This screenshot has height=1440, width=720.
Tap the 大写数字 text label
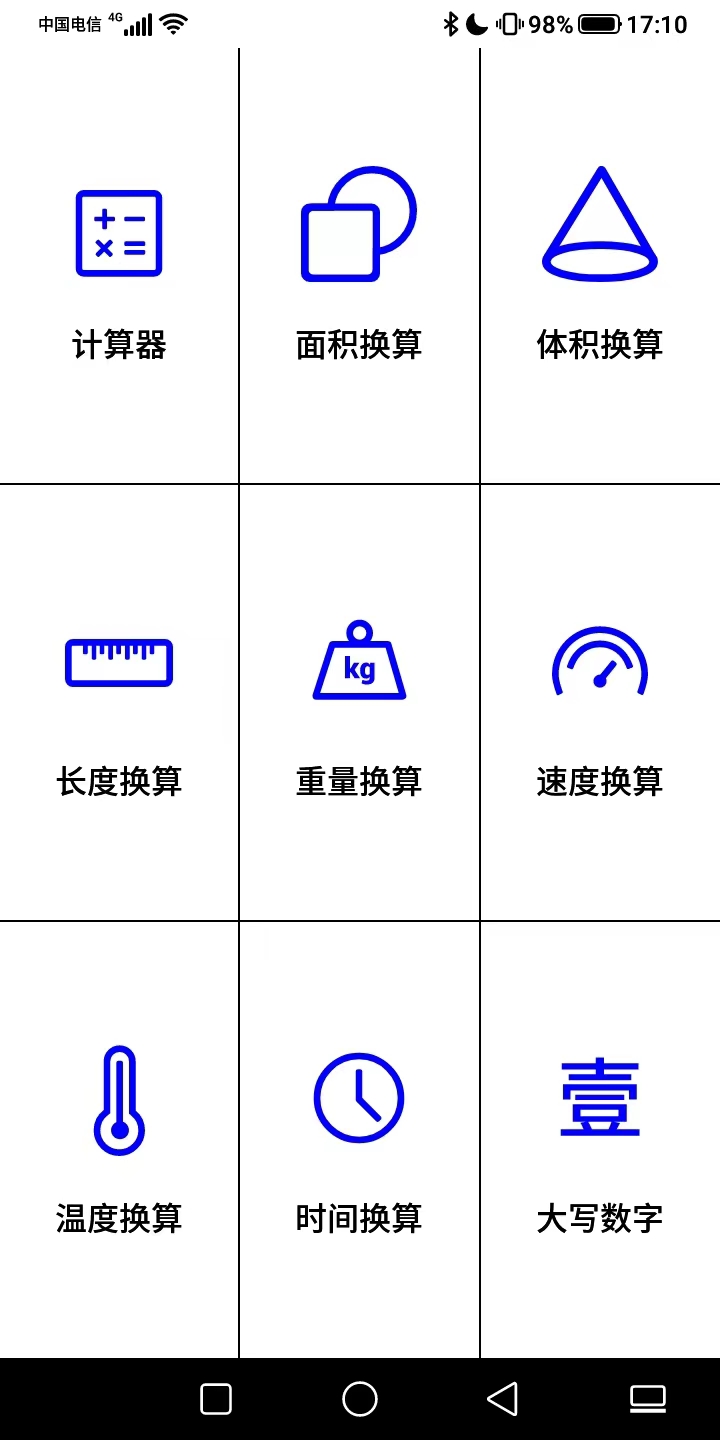599,1219
